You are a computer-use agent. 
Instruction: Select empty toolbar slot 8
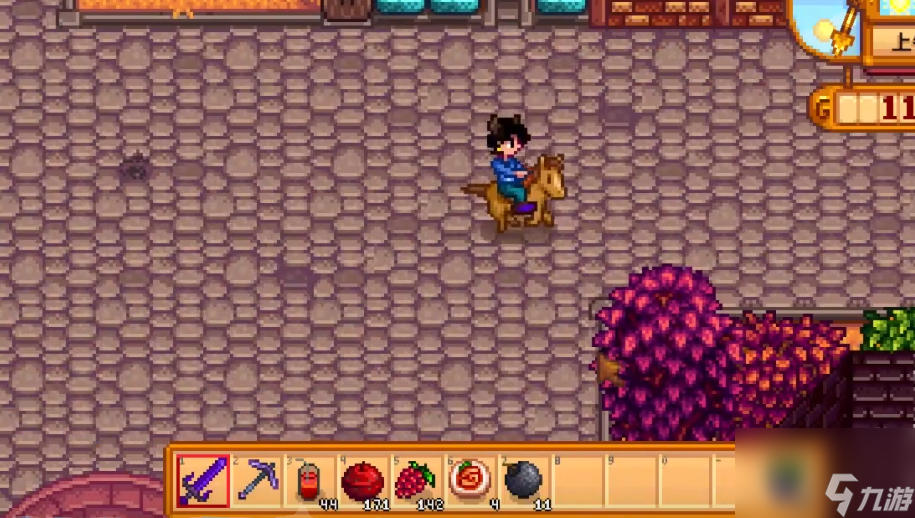coord(577,480)
